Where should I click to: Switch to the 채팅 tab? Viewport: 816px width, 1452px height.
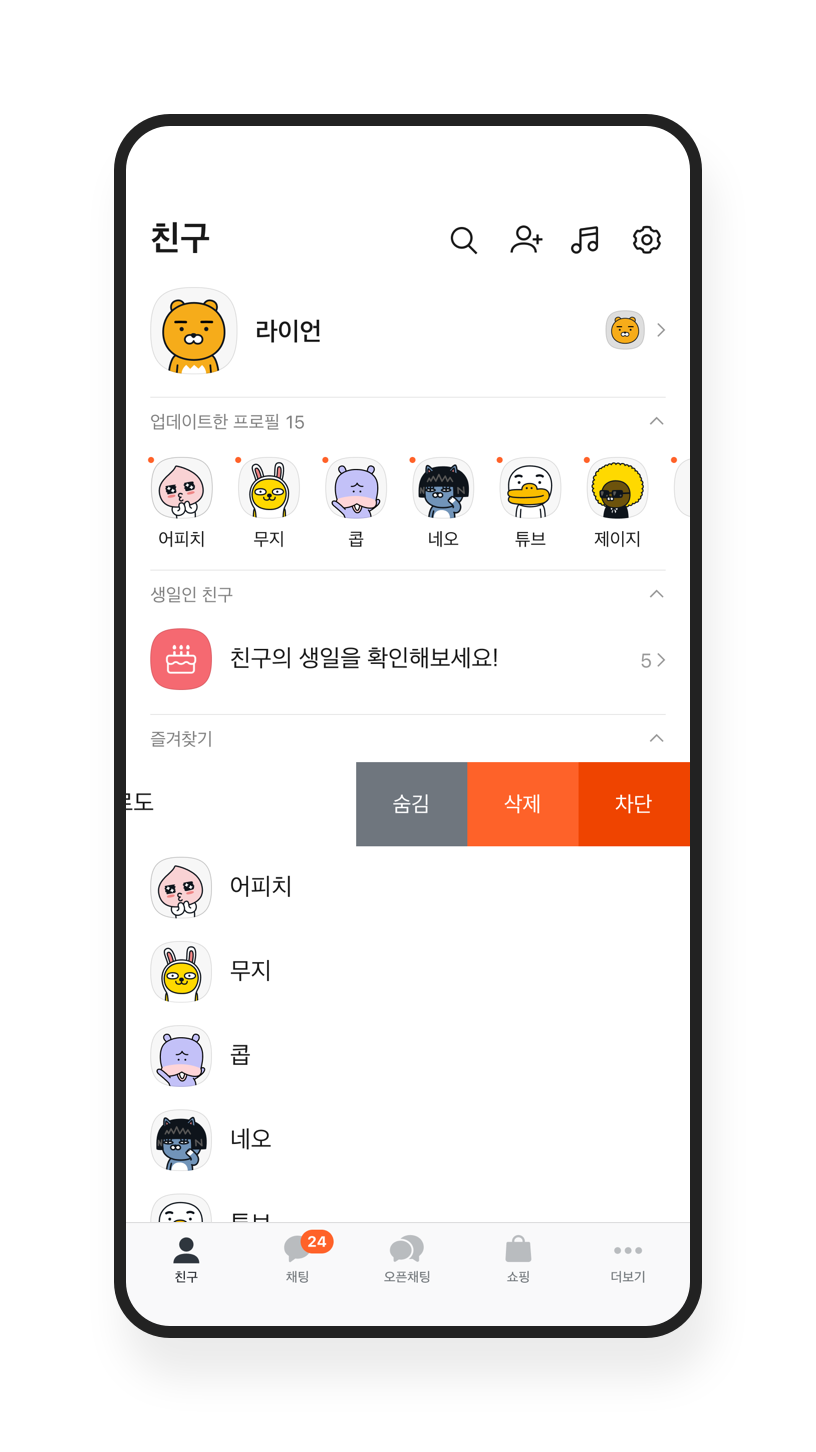pyautogui.click(x=298, y=1259)
